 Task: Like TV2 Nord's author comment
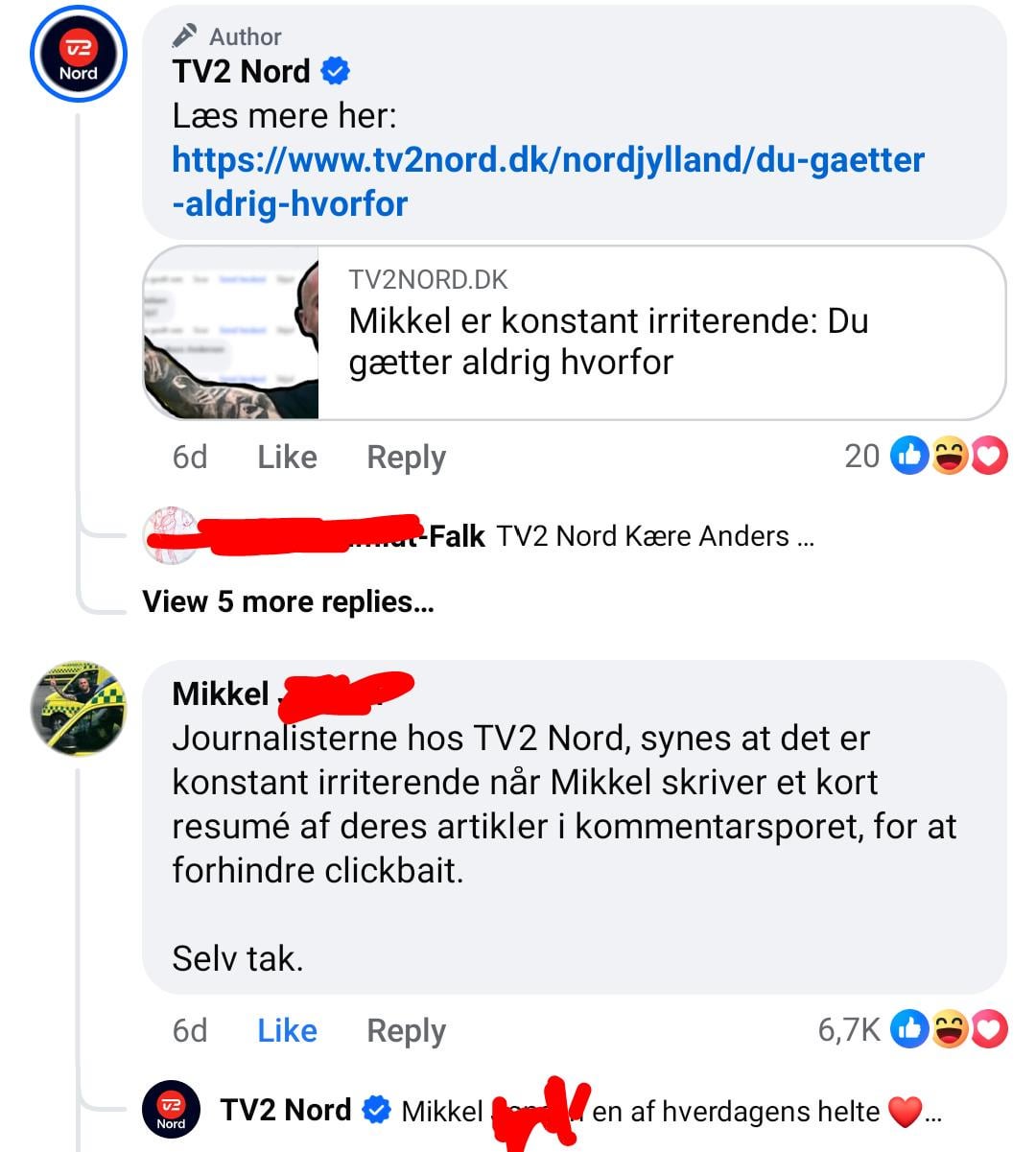click(287, 457)
